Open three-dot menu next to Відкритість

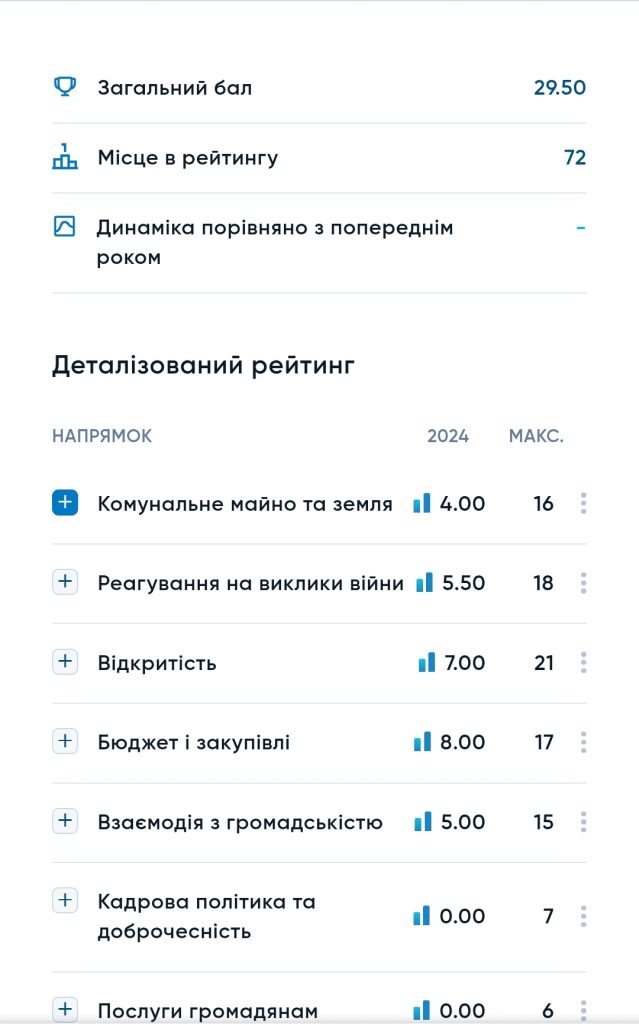tap(583, 662)
